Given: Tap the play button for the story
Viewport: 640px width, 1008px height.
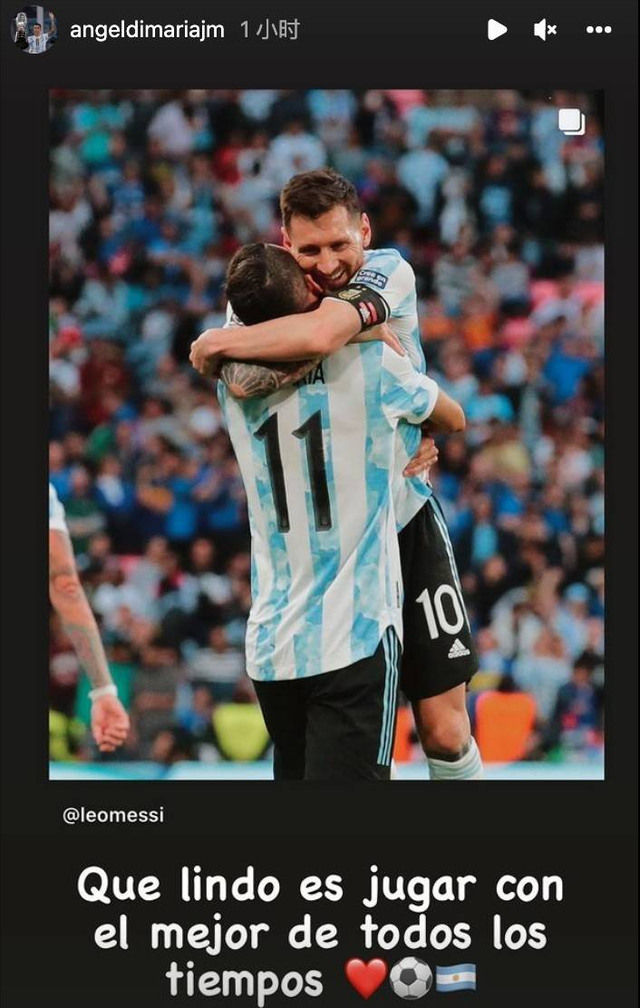Looking at the screenshot, I should (497, 30).
